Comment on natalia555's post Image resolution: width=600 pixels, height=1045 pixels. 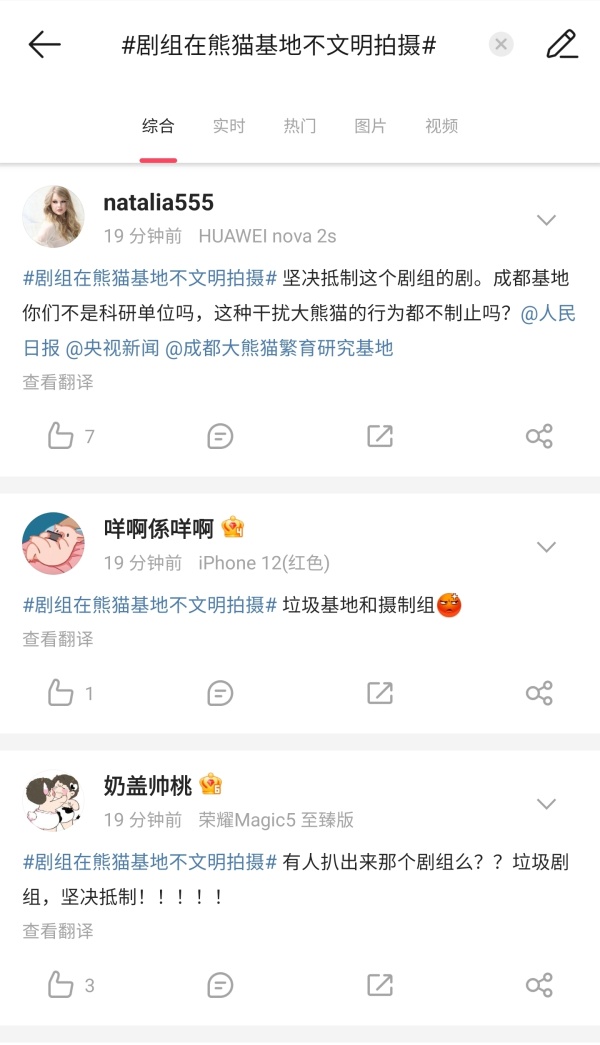pyautogui.click(x=220, y=436)
